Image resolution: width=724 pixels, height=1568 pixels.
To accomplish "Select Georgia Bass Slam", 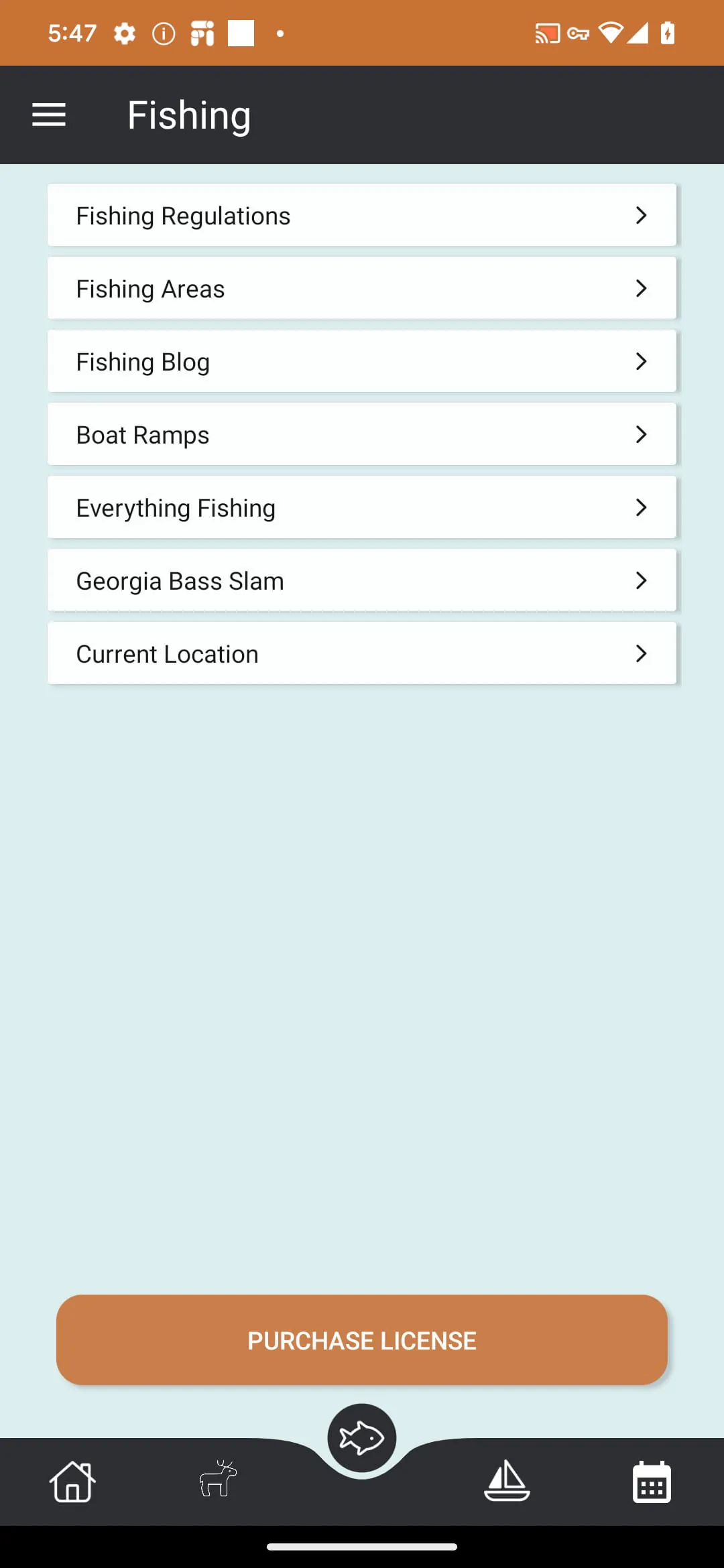I will 362,580.
